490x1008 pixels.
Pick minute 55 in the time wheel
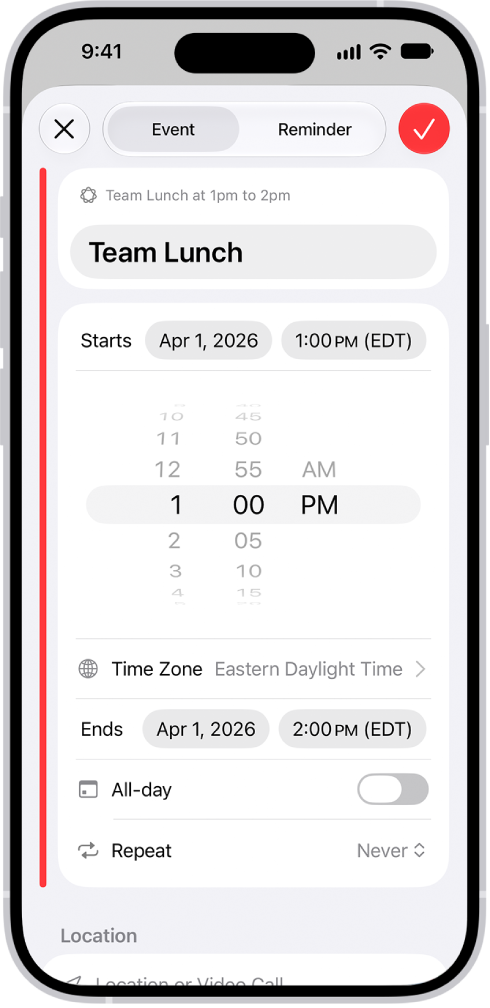tap(248, 469)
